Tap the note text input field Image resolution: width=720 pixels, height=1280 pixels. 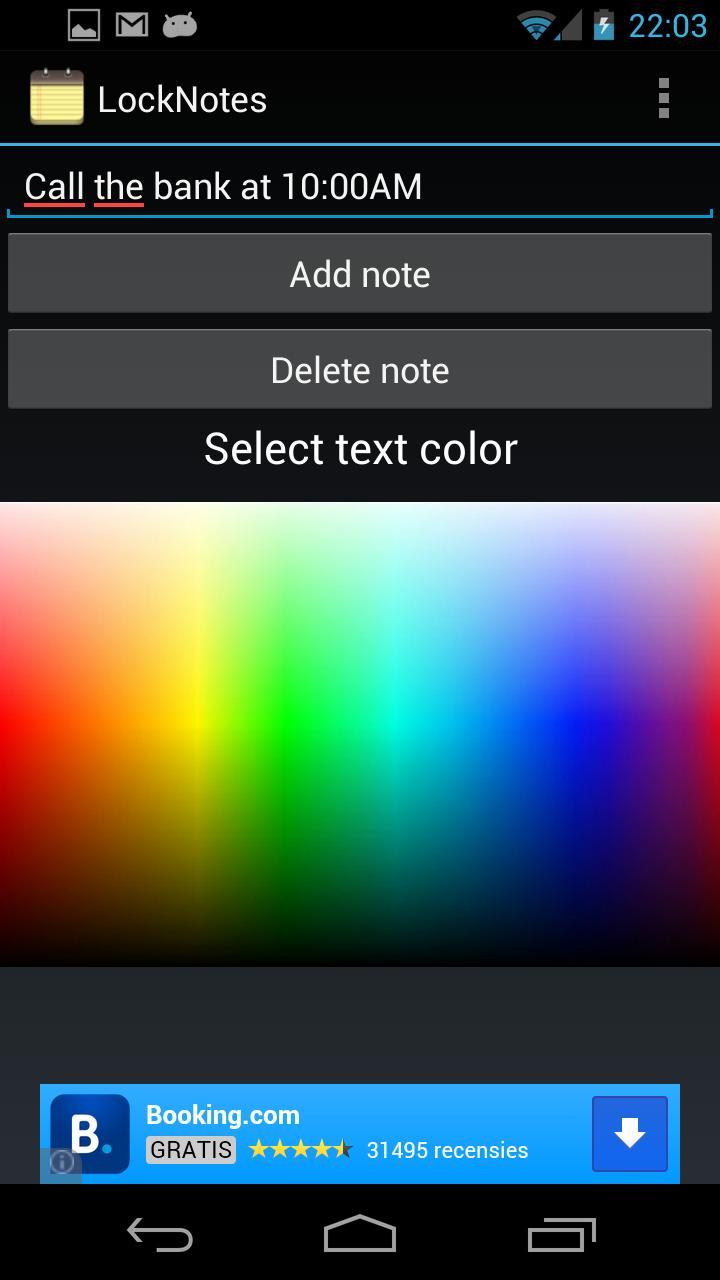coord(360,186)
